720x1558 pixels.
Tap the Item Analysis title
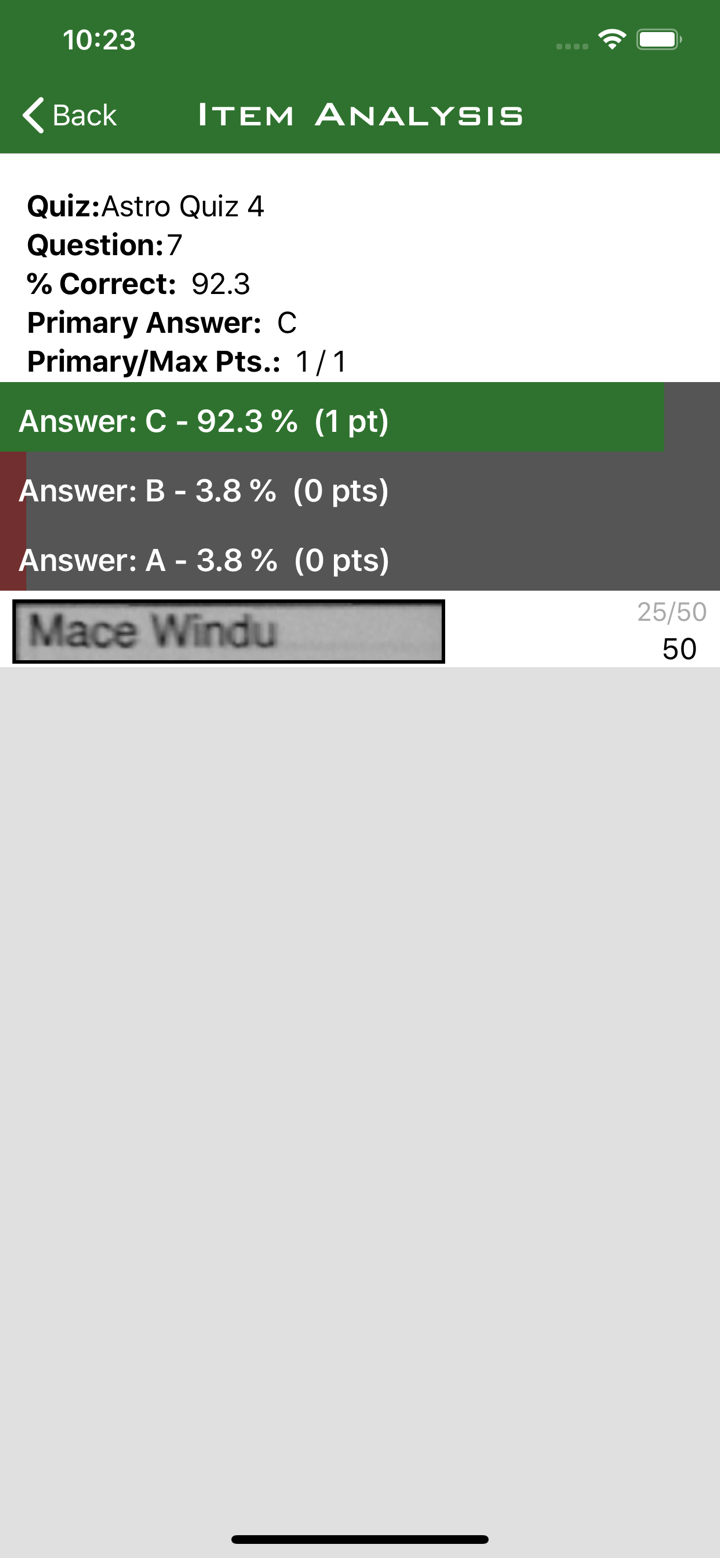(x=360, y=114)
